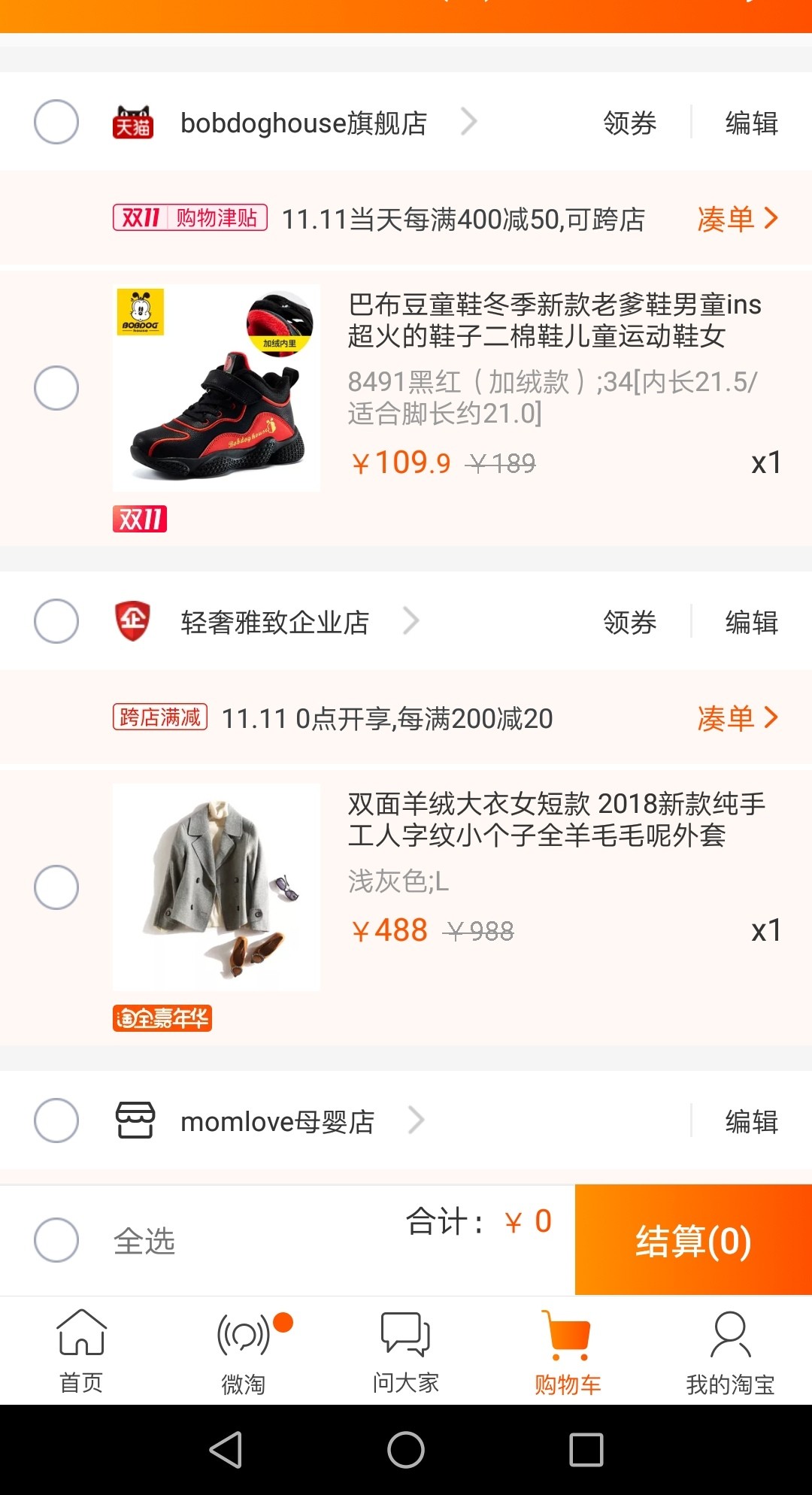This screenshot has height=1495, width=812.
Task: Open the 问大家 tab
Action: [405, 1351]
